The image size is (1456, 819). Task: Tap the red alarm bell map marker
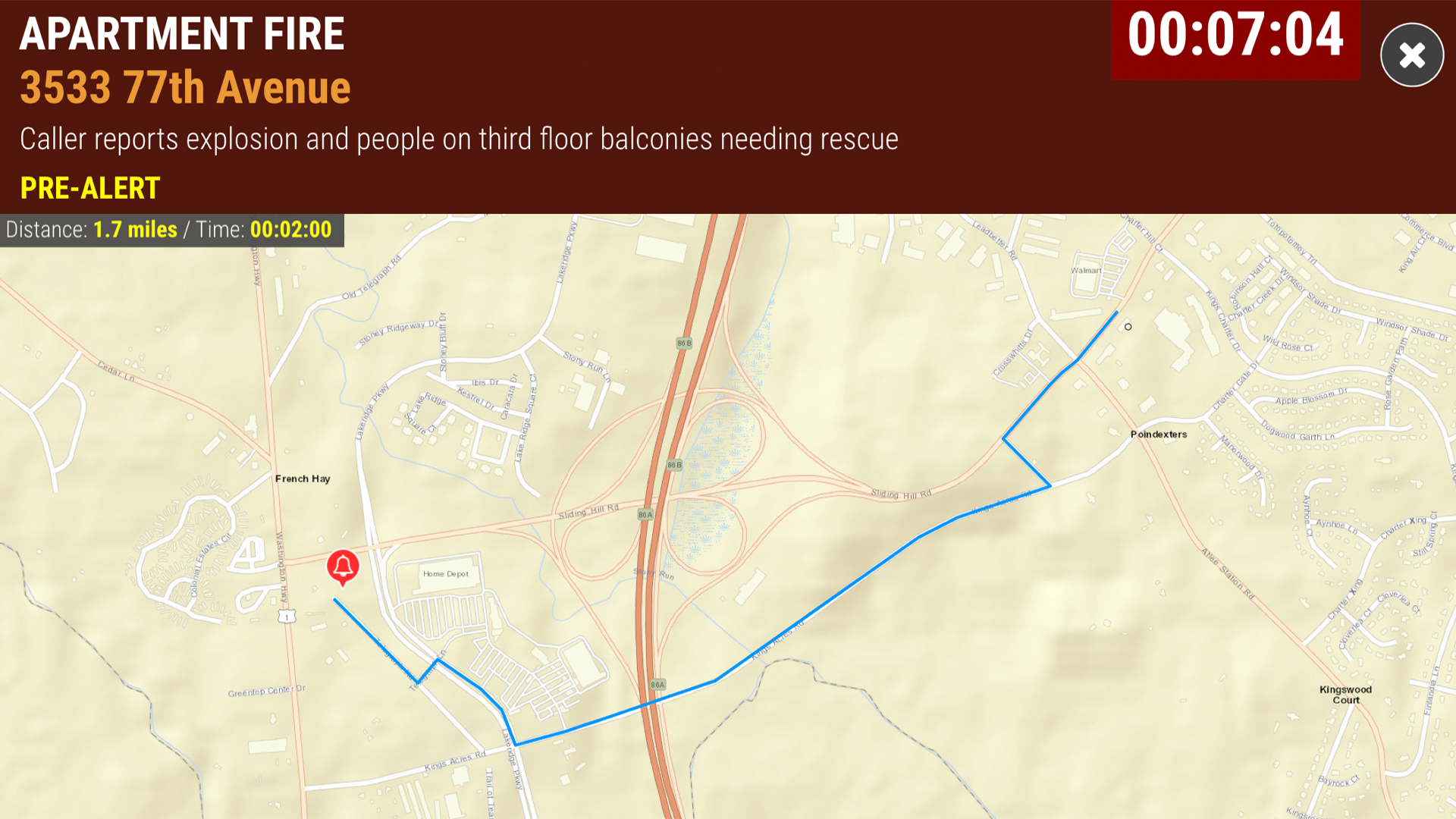[x=343, y=566]
